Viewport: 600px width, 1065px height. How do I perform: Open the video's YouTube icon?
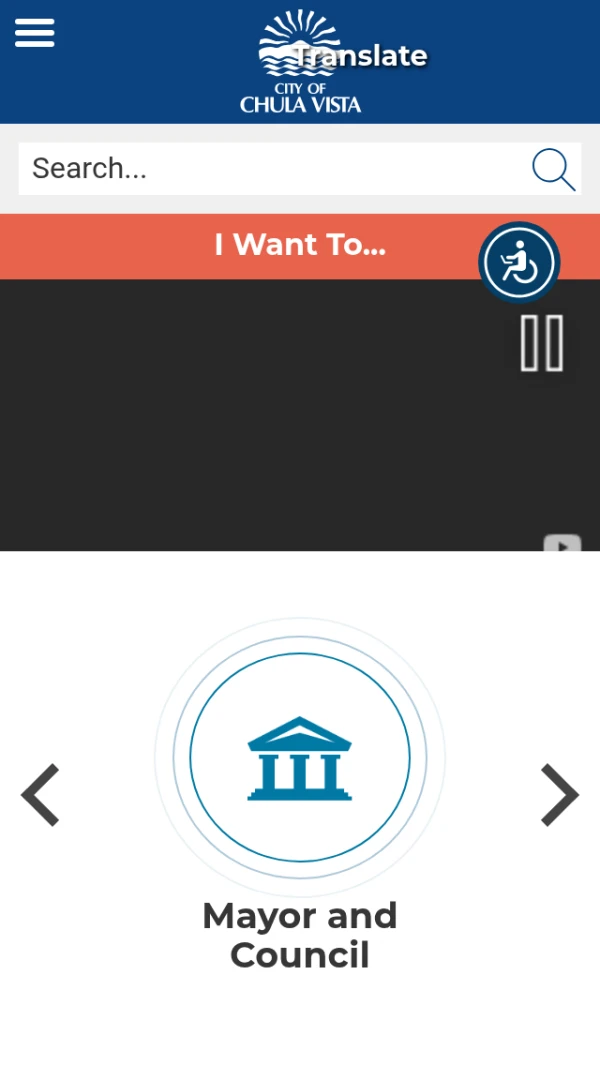coord(562,544)
